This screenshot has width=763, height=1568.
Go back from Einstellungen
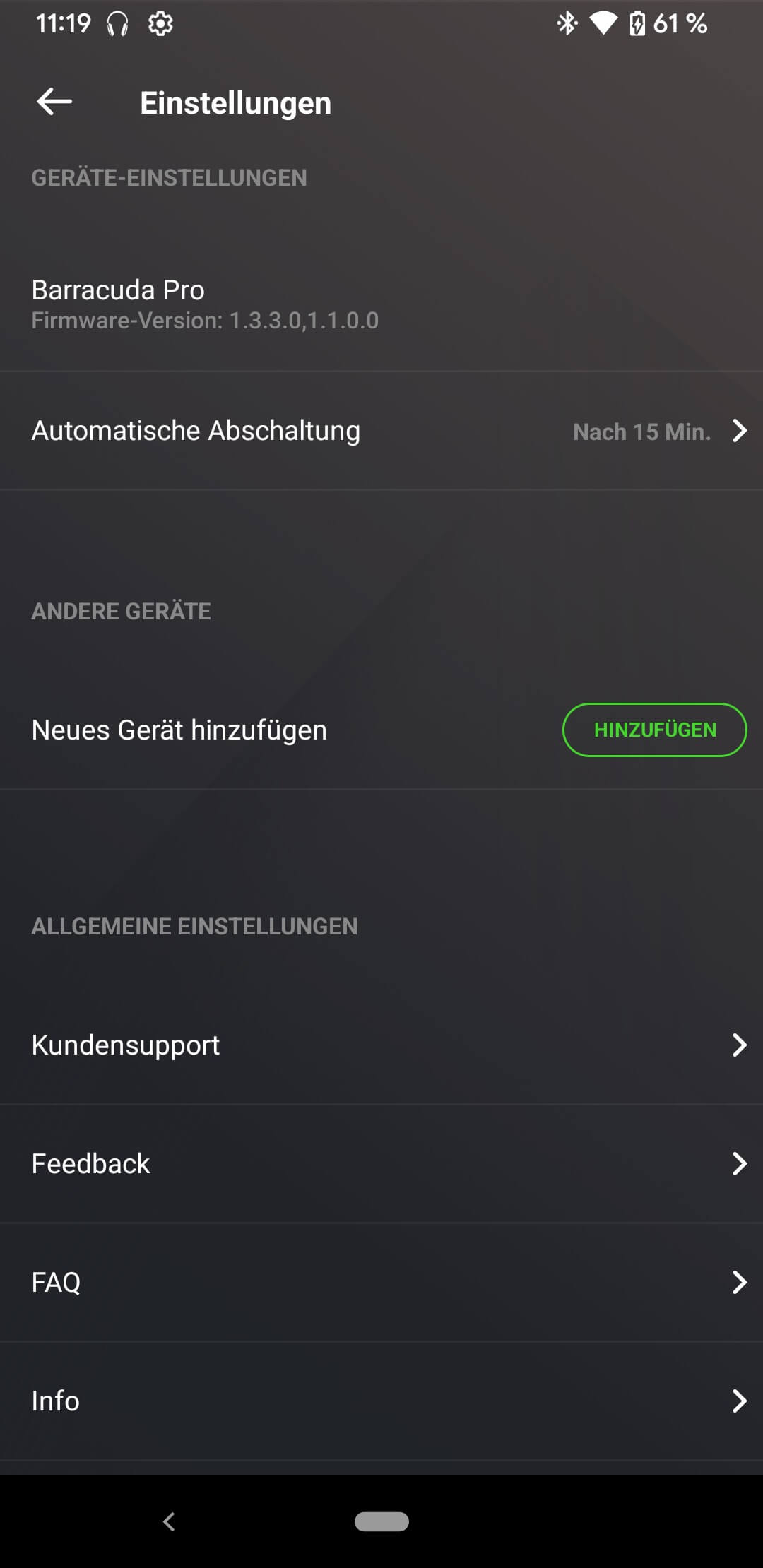[54, 102]
